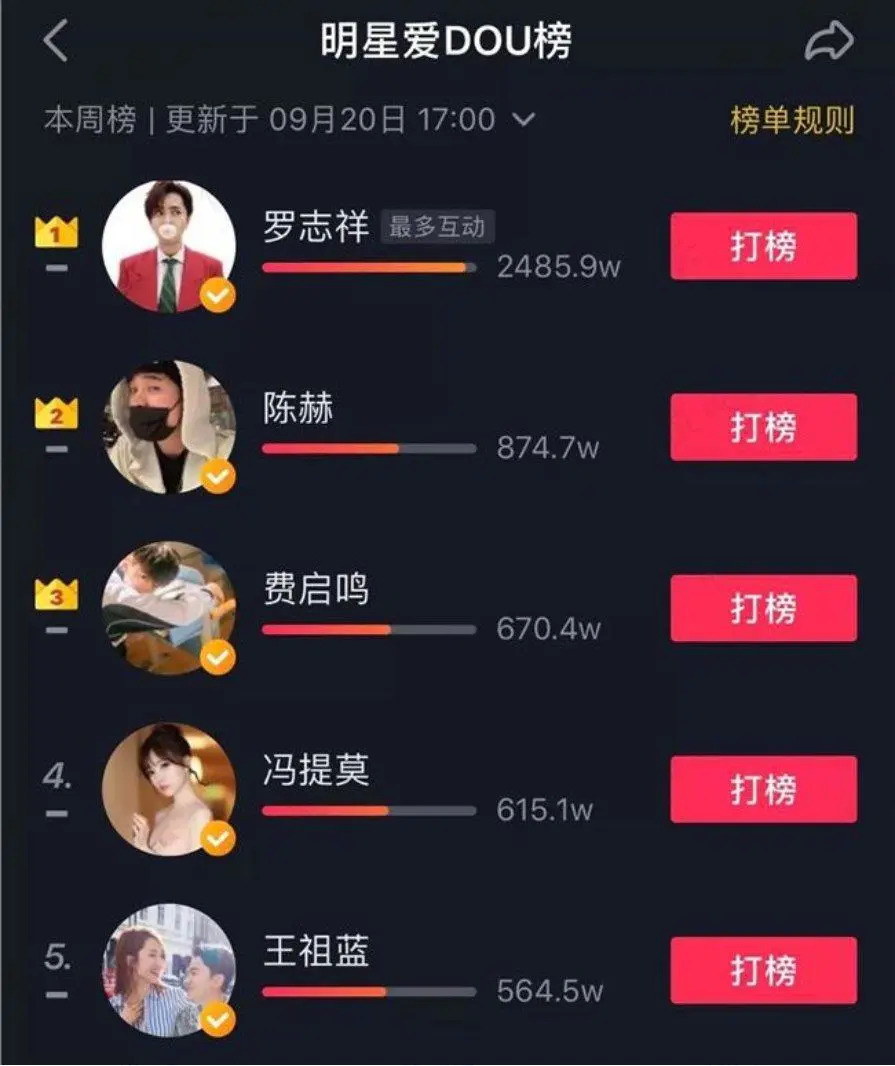Open the 本周榜 date dropdown
Screen dimensions: 895x1066
tap(523, 120)
